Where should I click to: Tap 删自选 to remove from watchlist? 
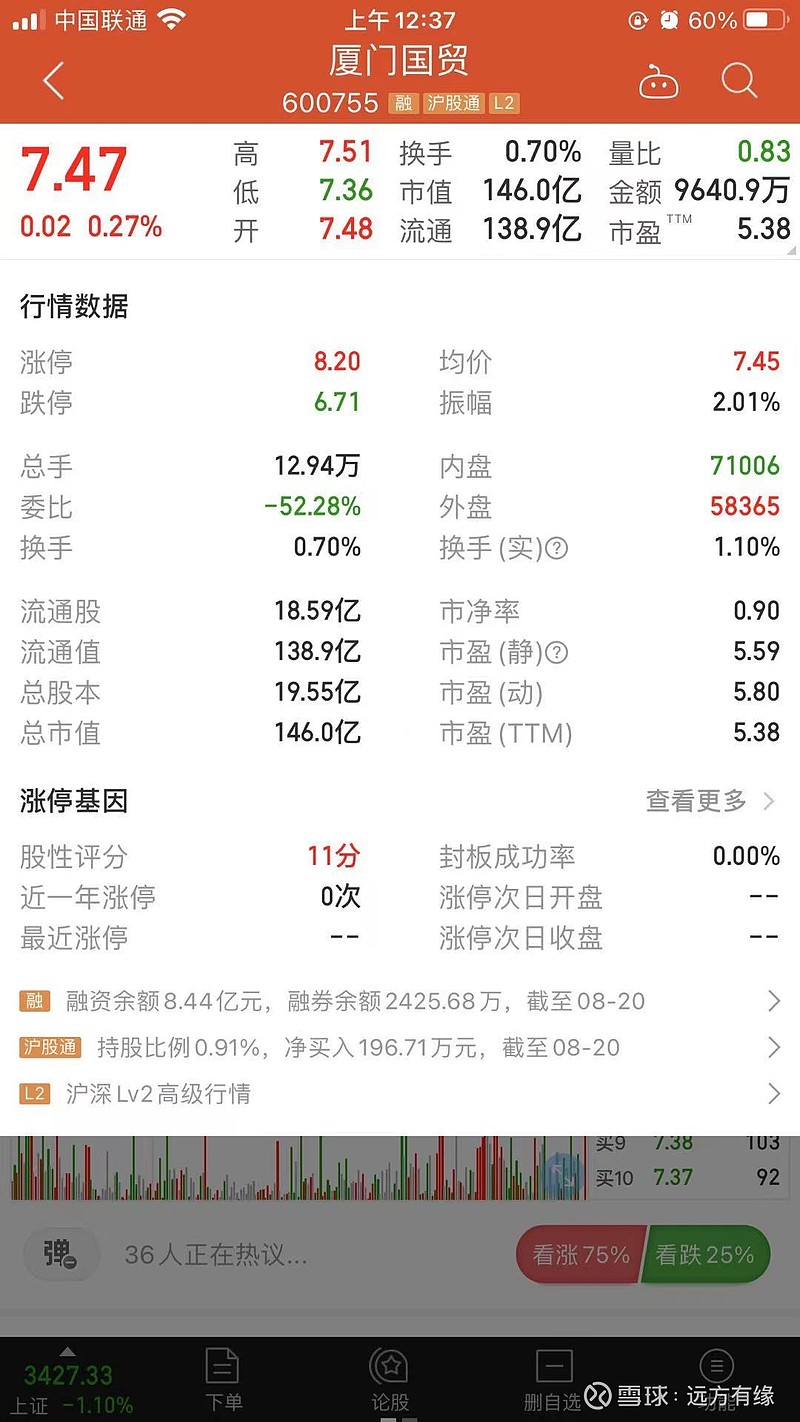tap(552, 1379)
